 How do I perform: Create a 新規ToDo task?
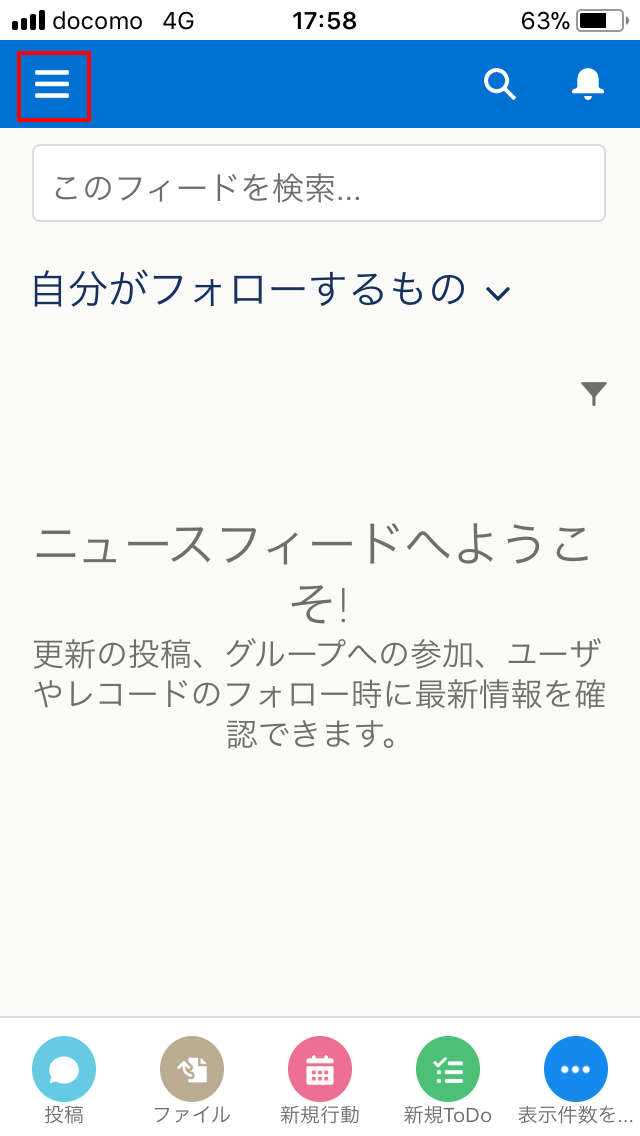pos(447,1079)
